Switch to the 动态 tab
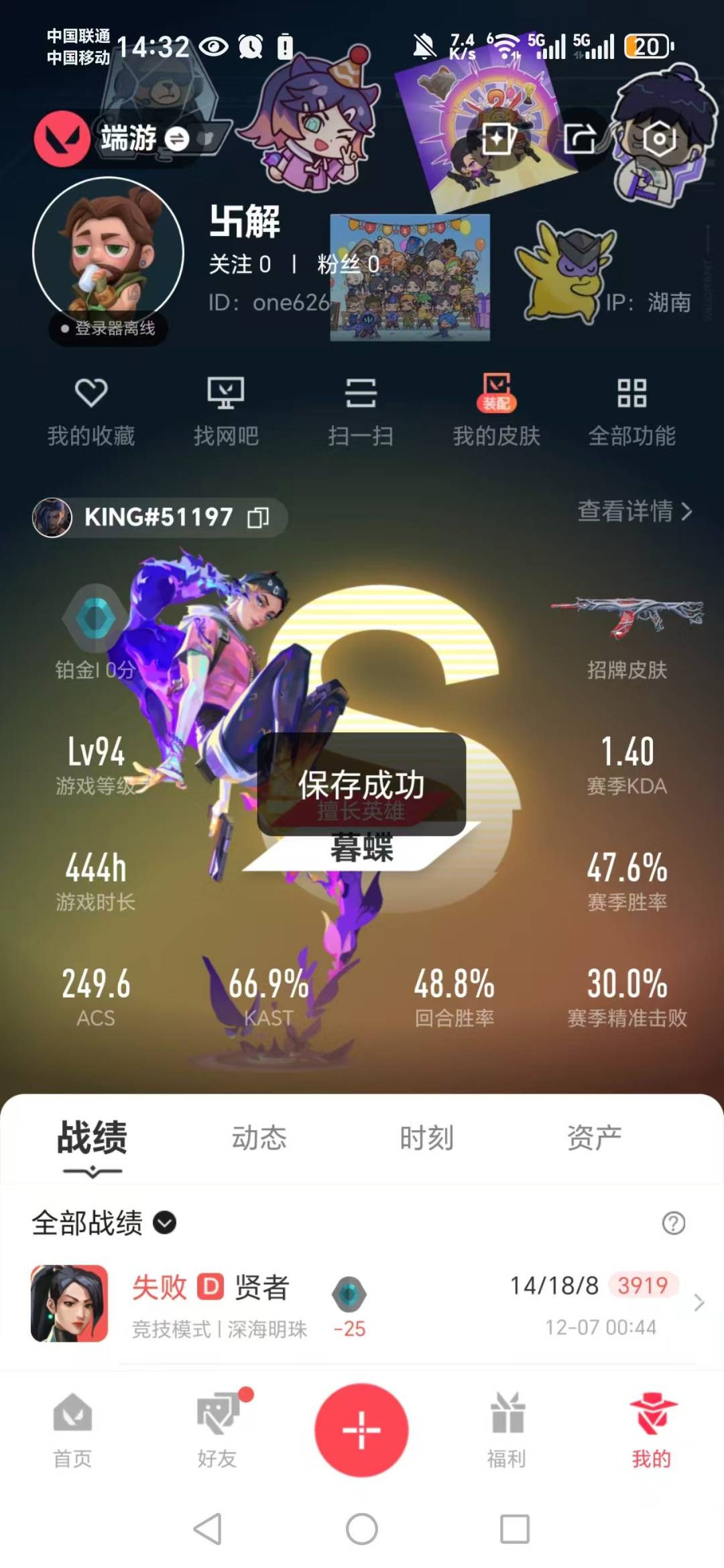The image size is (724, 1568). coord(259,1137)
